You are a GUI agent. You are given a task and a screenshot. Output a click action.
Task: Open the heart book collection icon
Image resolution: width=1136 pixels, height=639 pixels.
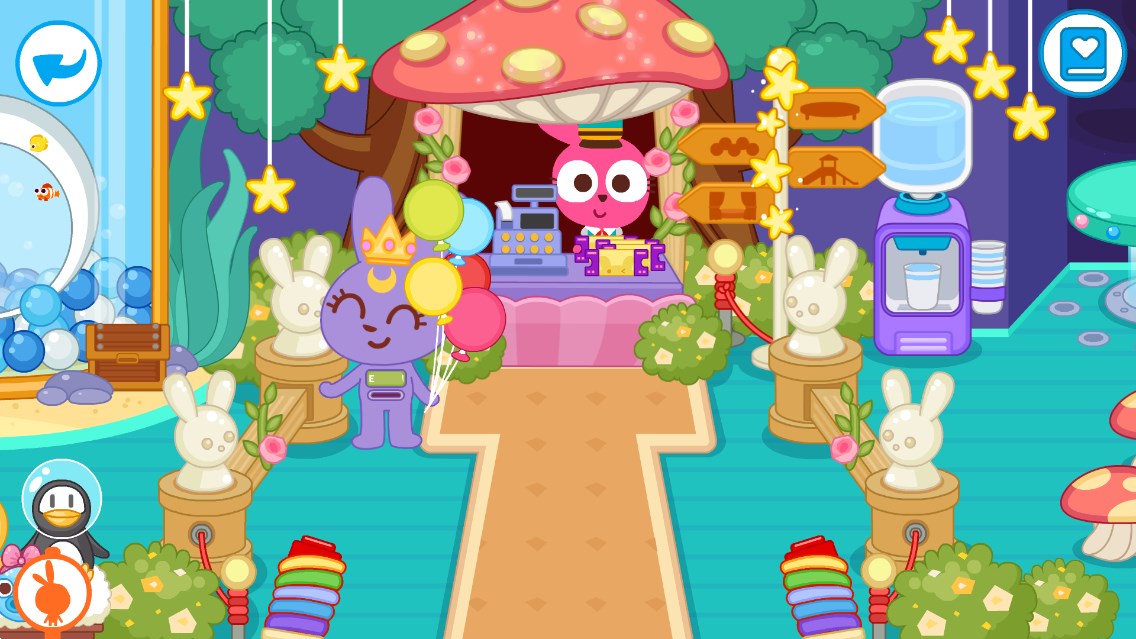coord(1082,54)
